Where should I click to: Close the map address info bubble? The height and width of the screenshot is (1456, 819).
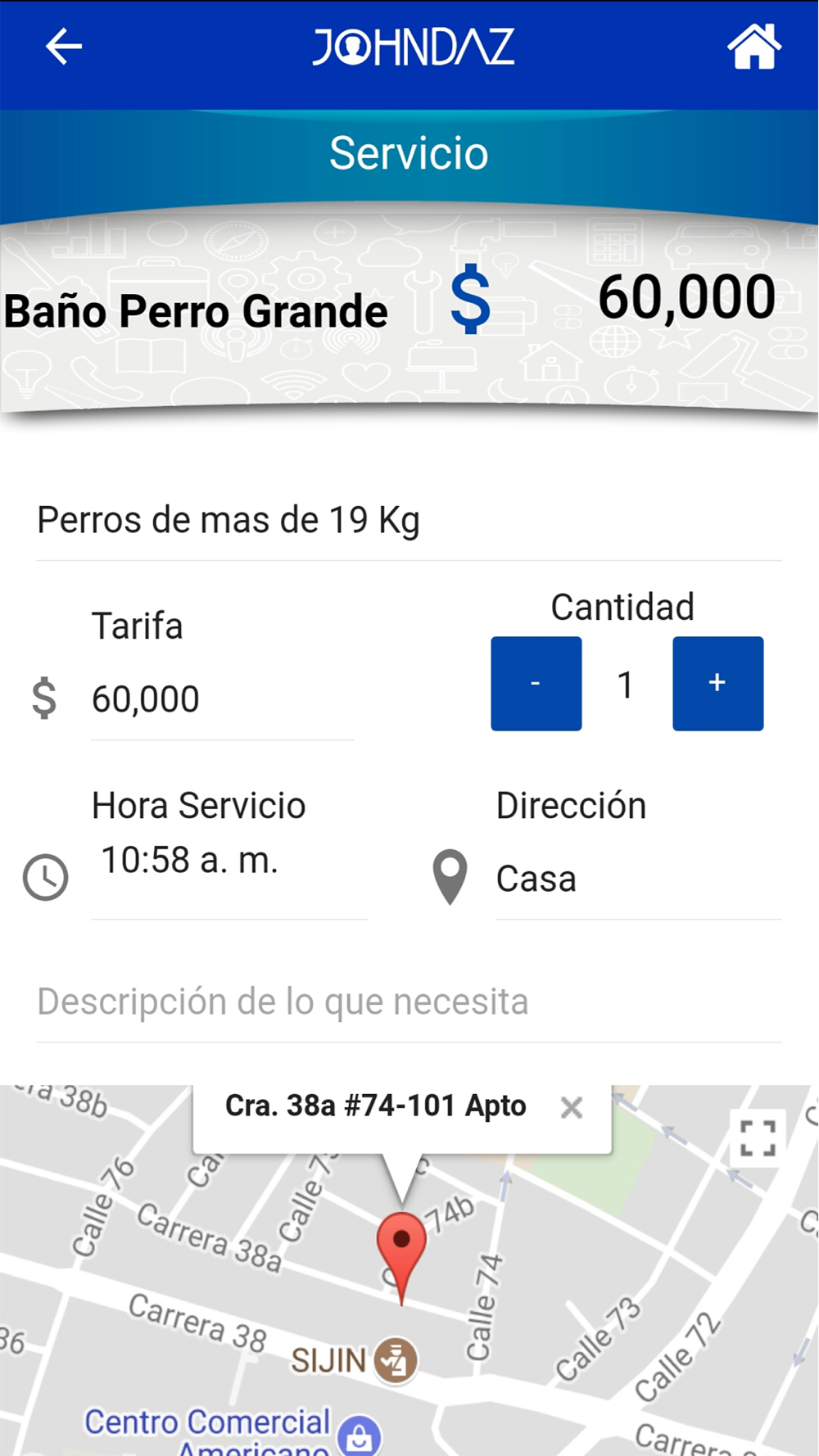click(572, 1108)
